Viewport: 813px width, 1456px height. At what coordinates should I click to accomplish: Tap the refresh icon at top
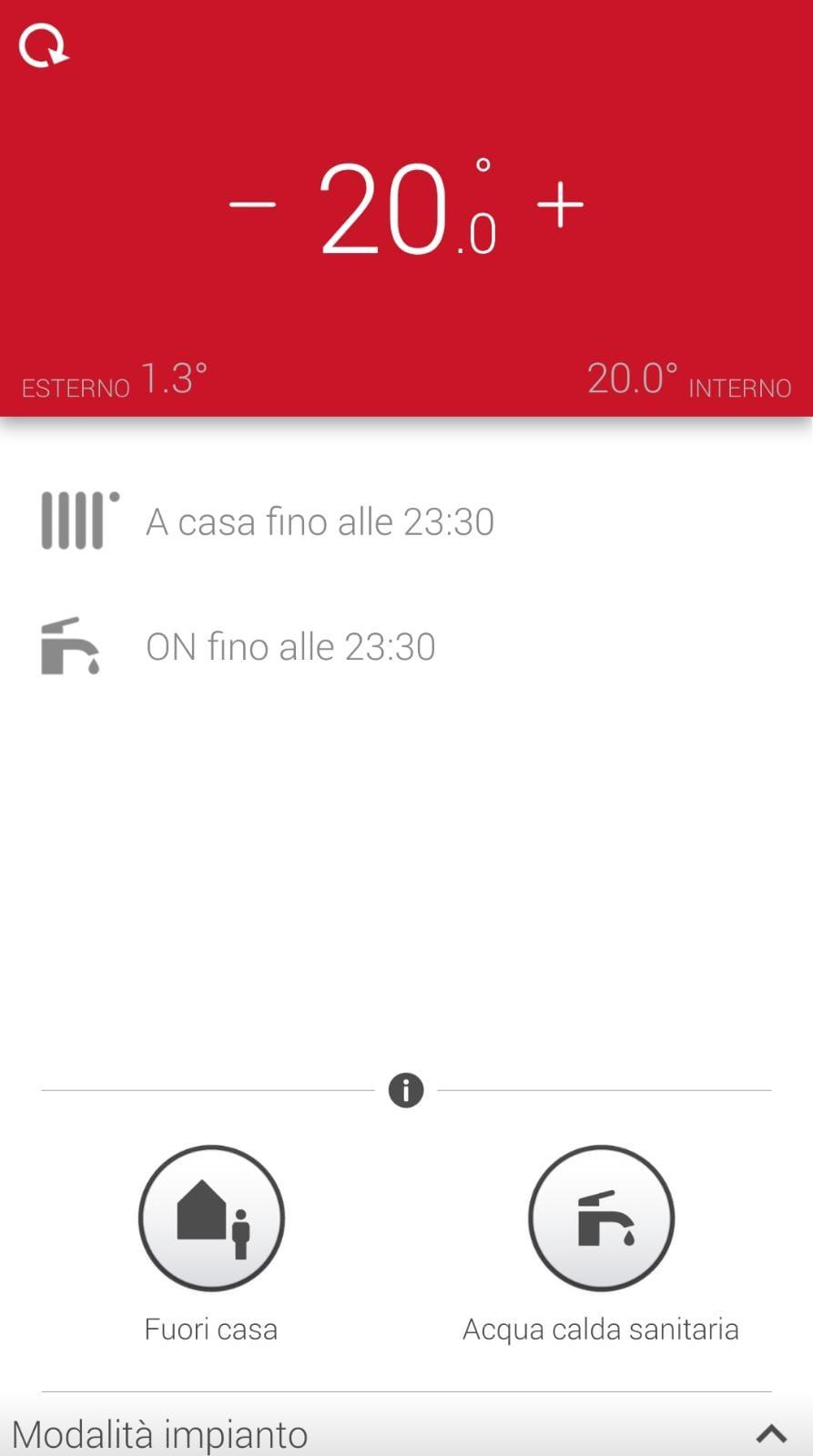click(x=44, y=45)
